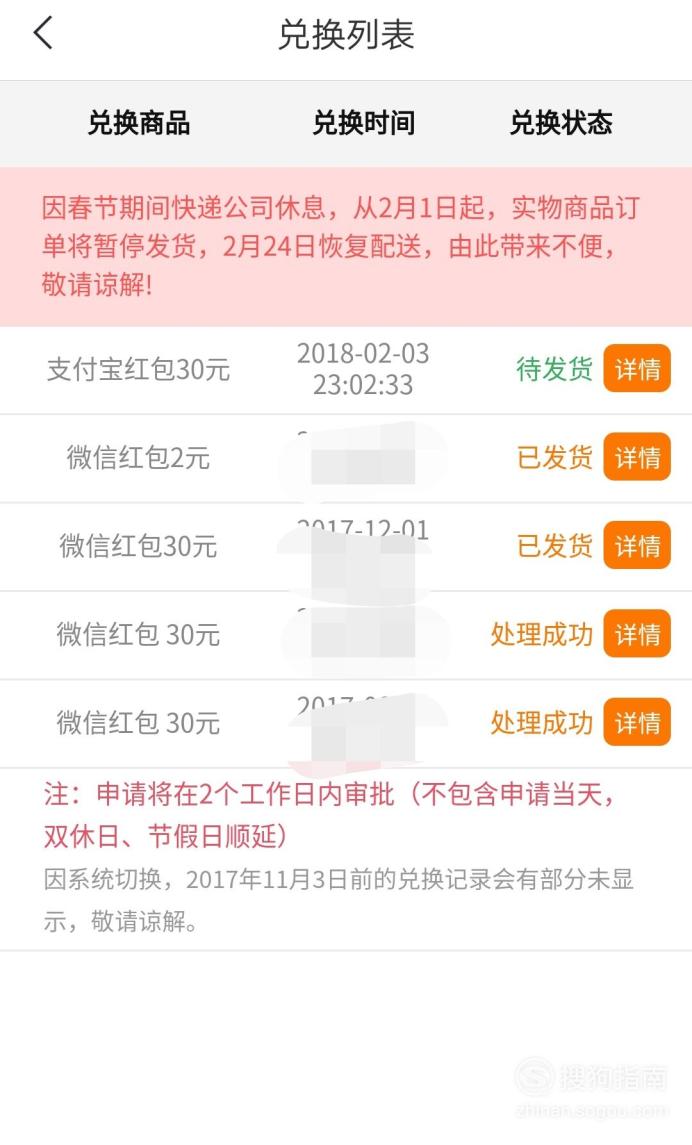View 详情 of the 微信红包2元 exchange

click(637, 457)
